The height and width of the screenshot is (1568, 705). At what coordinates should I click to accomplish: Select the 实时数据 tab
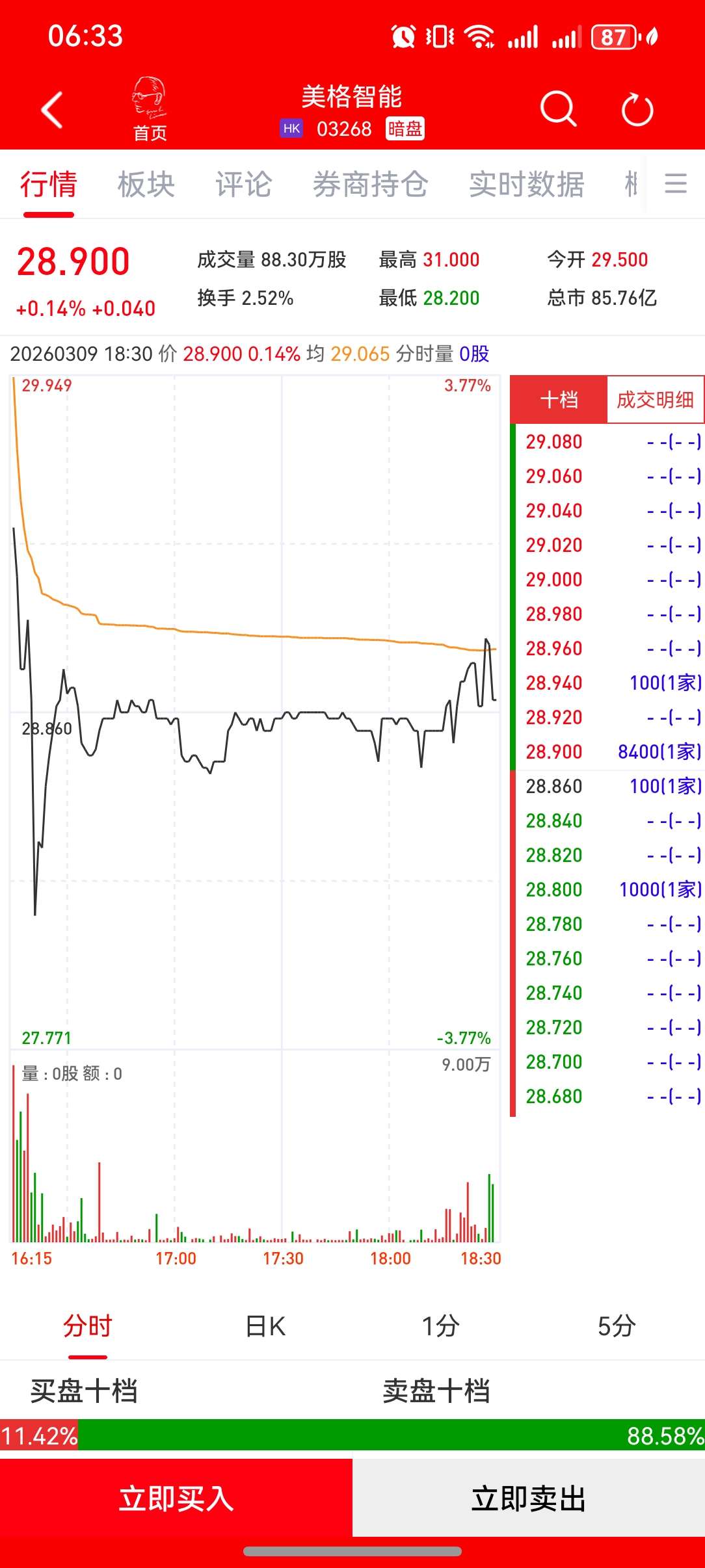point(527,185)
